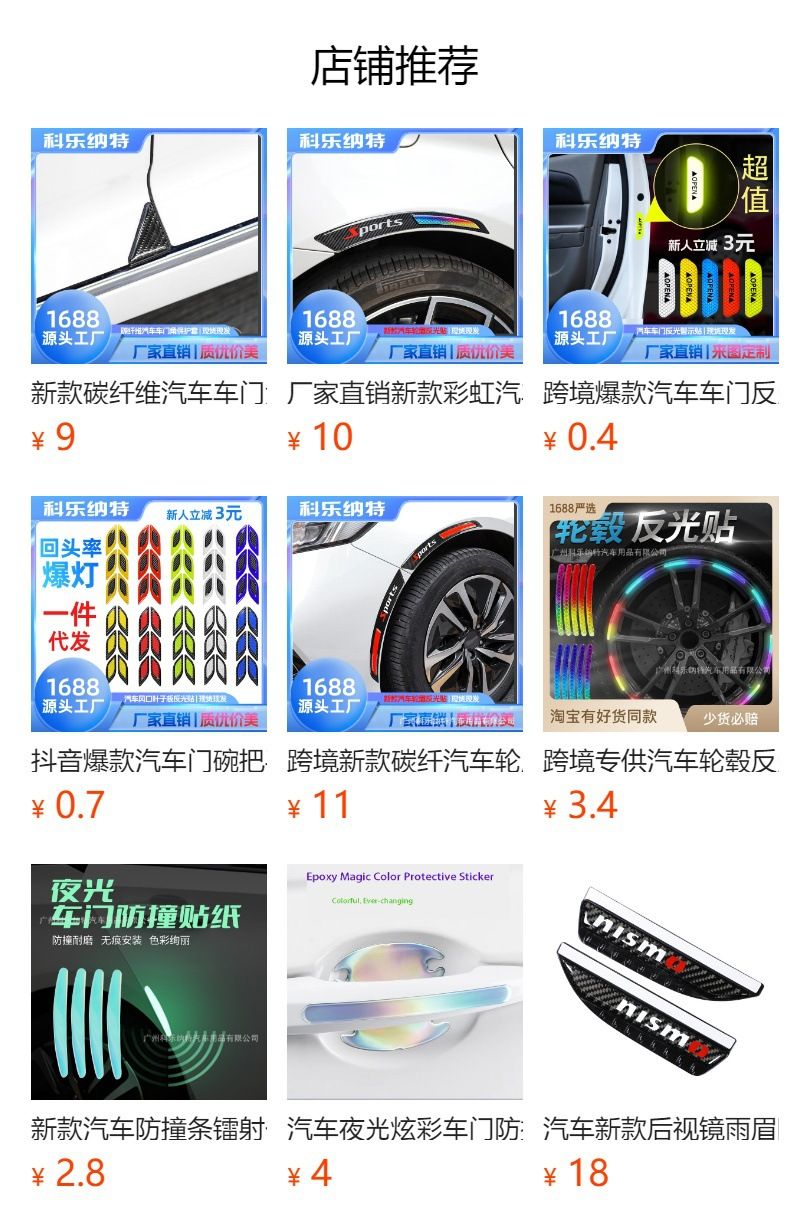Screen dimensions: 790x1232
Task: Open the ¥11 carbon fiber wheel arch product
Action: coord(404,614)
